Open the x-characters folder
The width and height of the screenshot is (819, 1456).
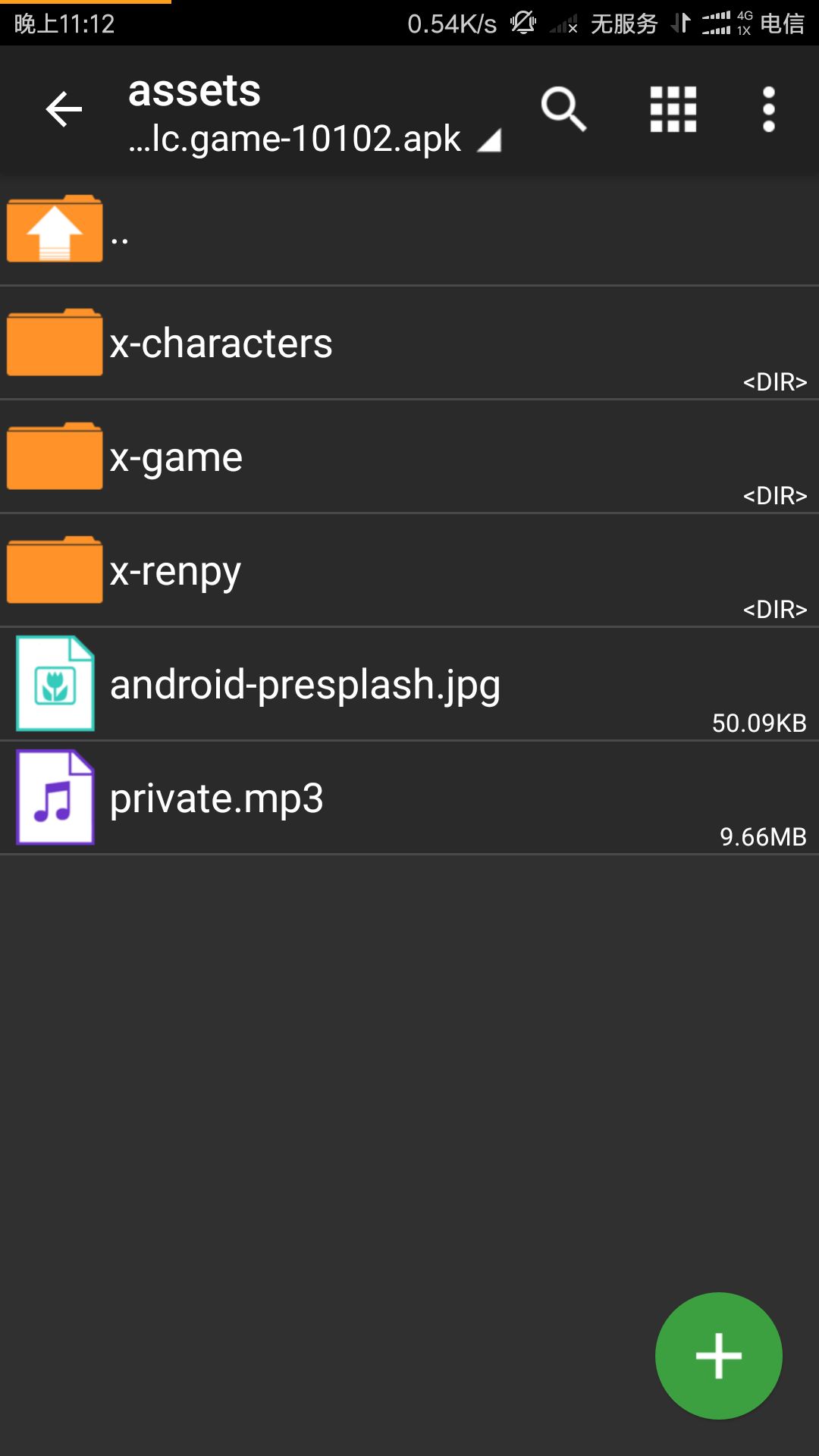409,343
